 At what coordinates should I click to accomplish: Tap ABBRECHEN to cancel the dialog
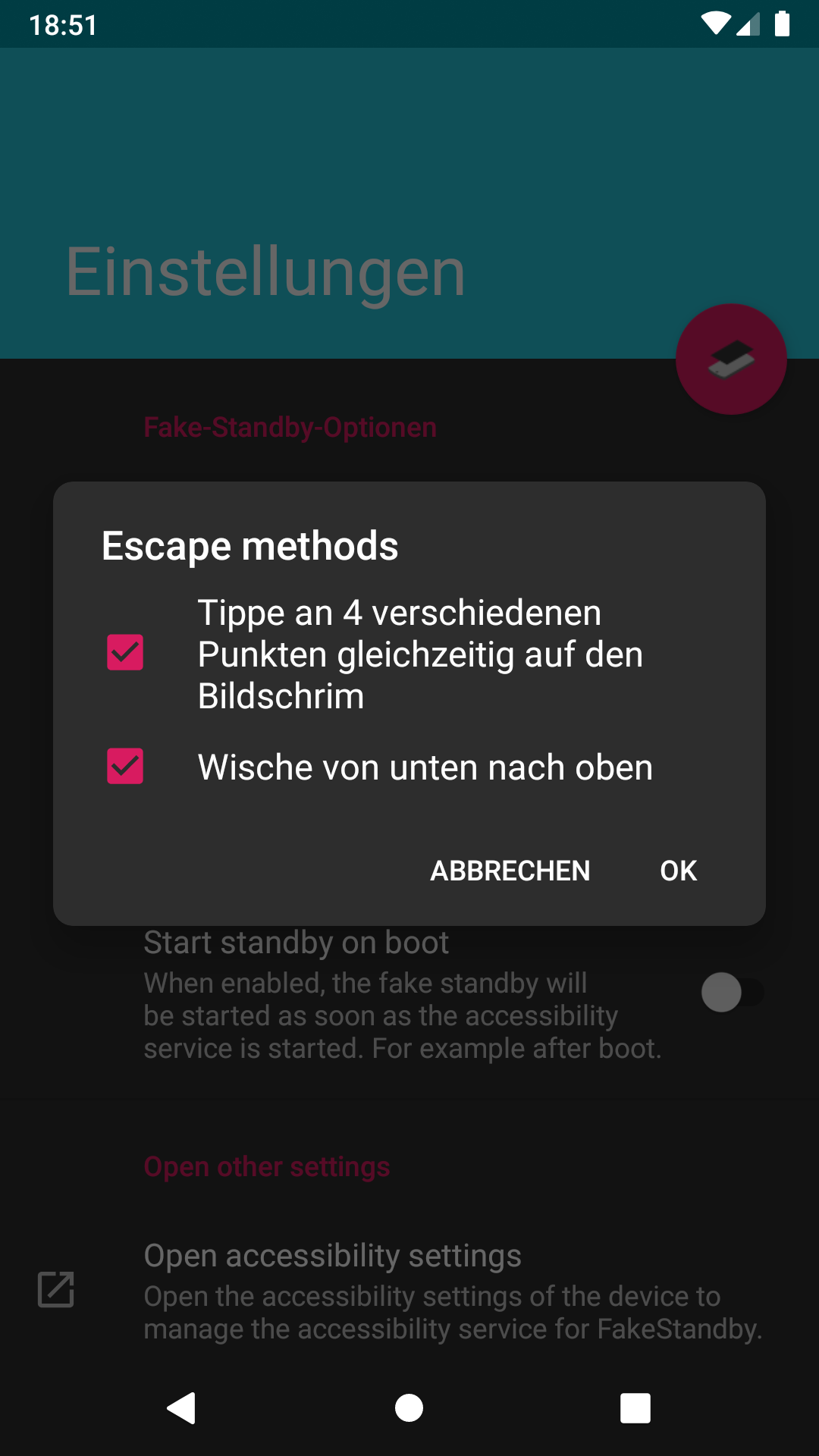510,871
